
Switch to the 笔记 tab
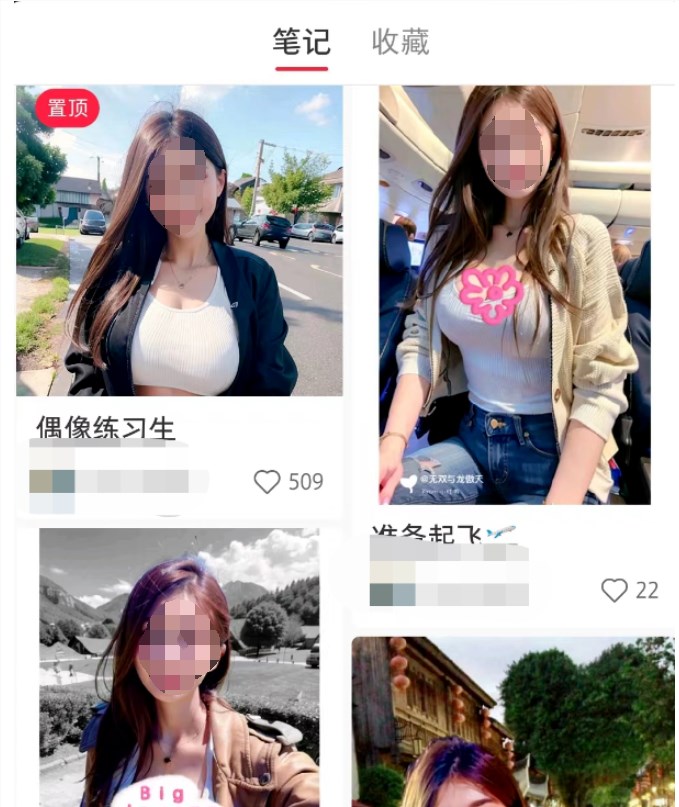(301, 42)
